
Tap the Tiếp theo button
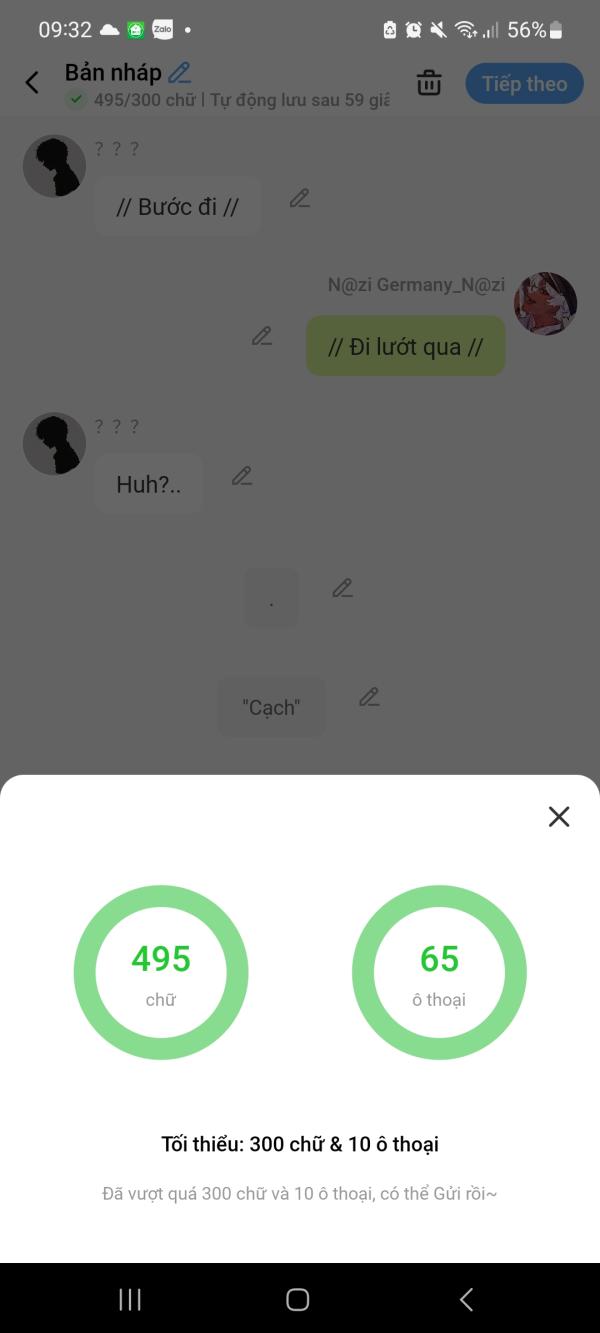pyautogui.click(x=524, y=84)
